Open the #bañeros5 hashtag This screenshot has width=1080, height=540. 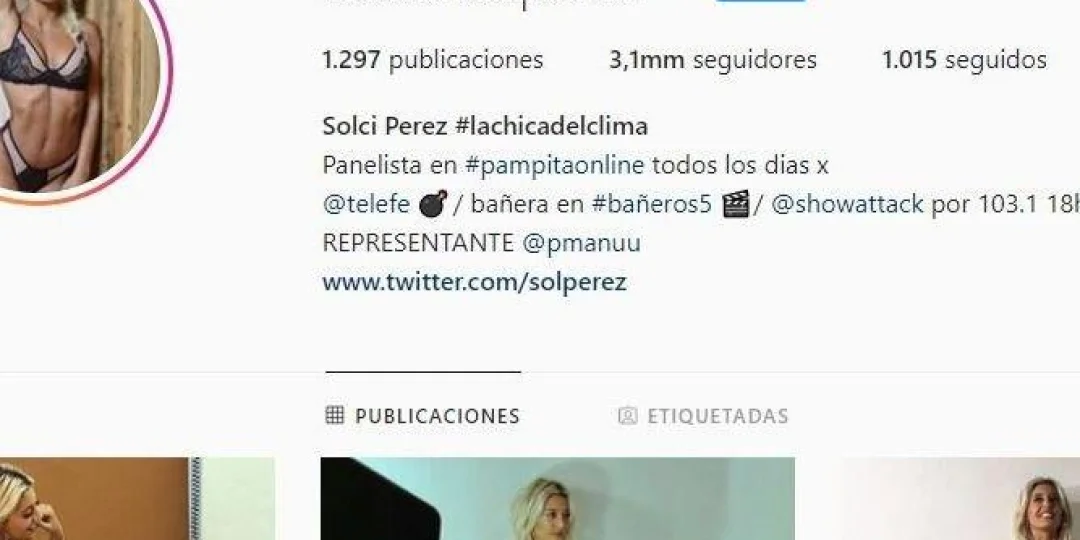click(x=651, y=204)
